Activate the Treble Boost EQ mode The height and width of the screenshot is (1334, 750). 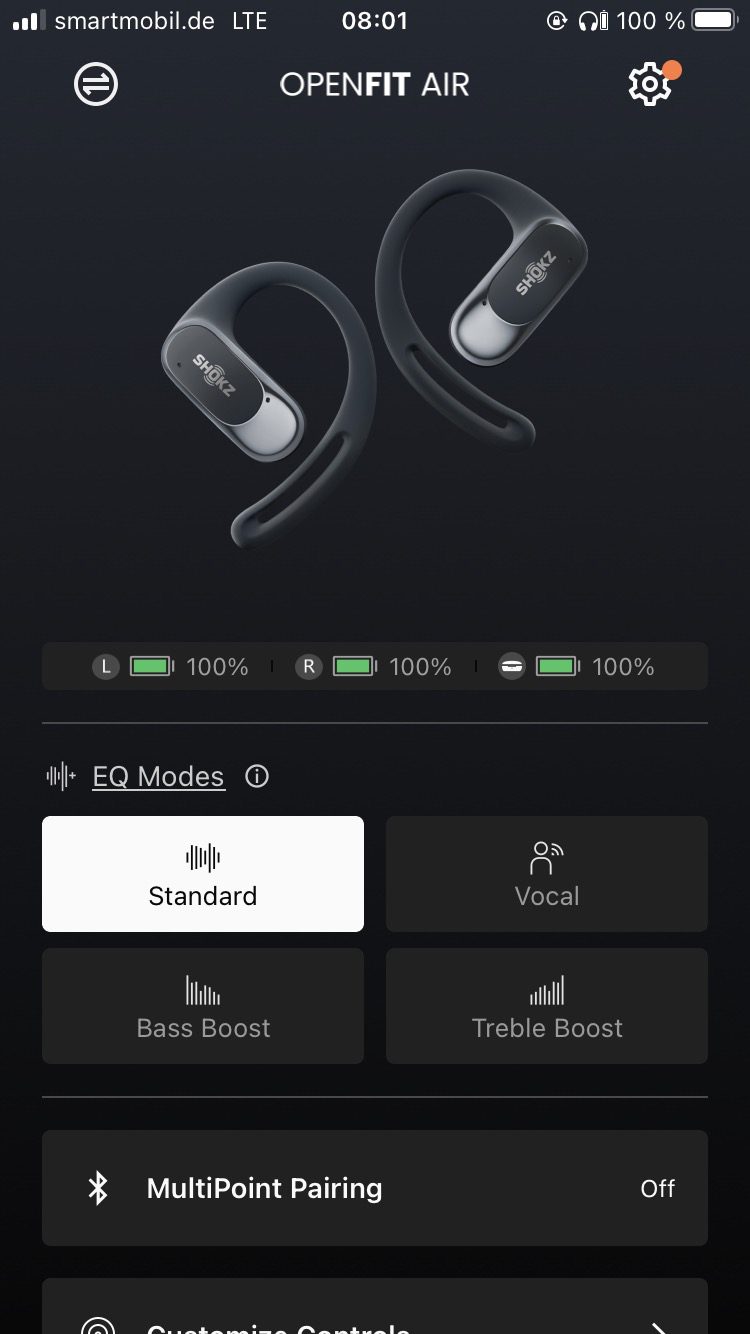click(x=547, y=1006)
